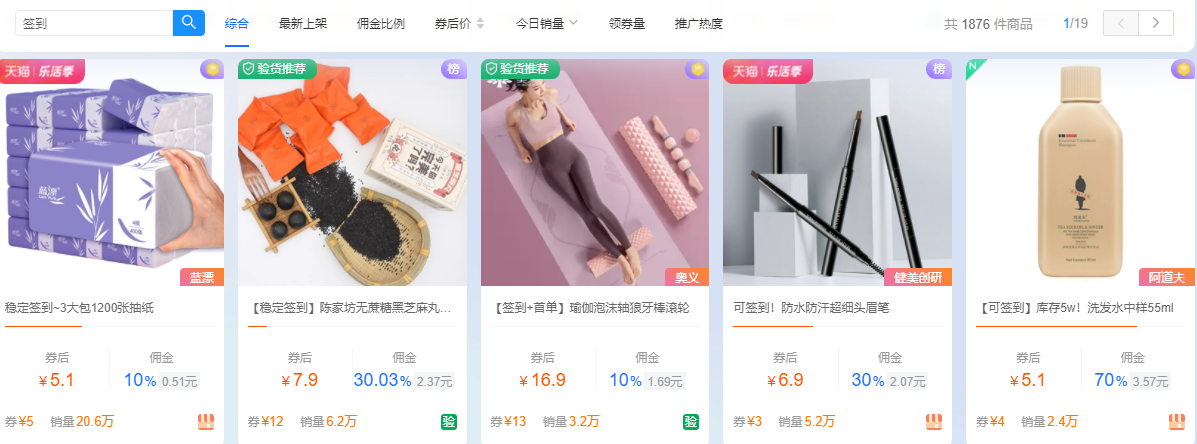Tap the search box containing 签到

coord(95,23)
